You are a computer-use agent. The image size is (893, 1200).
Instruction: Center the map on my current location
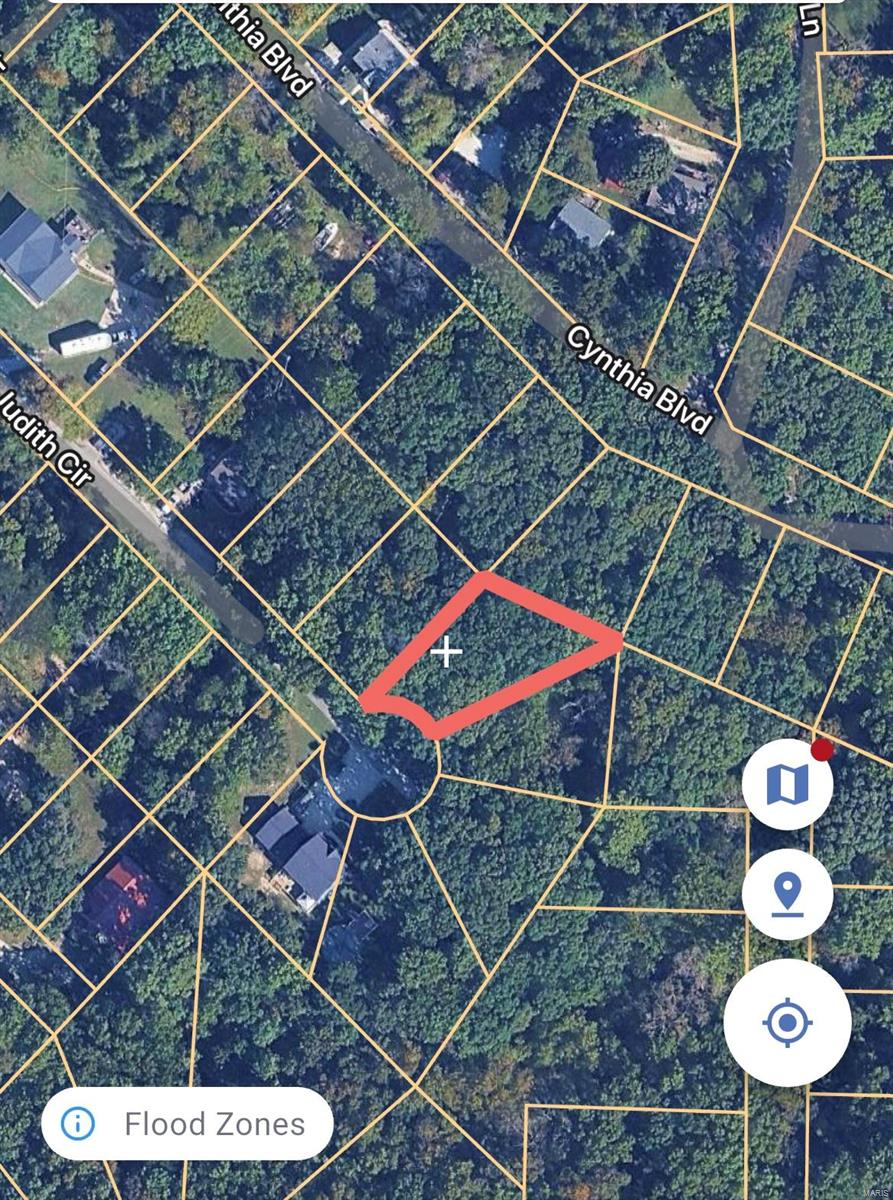pyautogui.click(x=787, y=1022)
